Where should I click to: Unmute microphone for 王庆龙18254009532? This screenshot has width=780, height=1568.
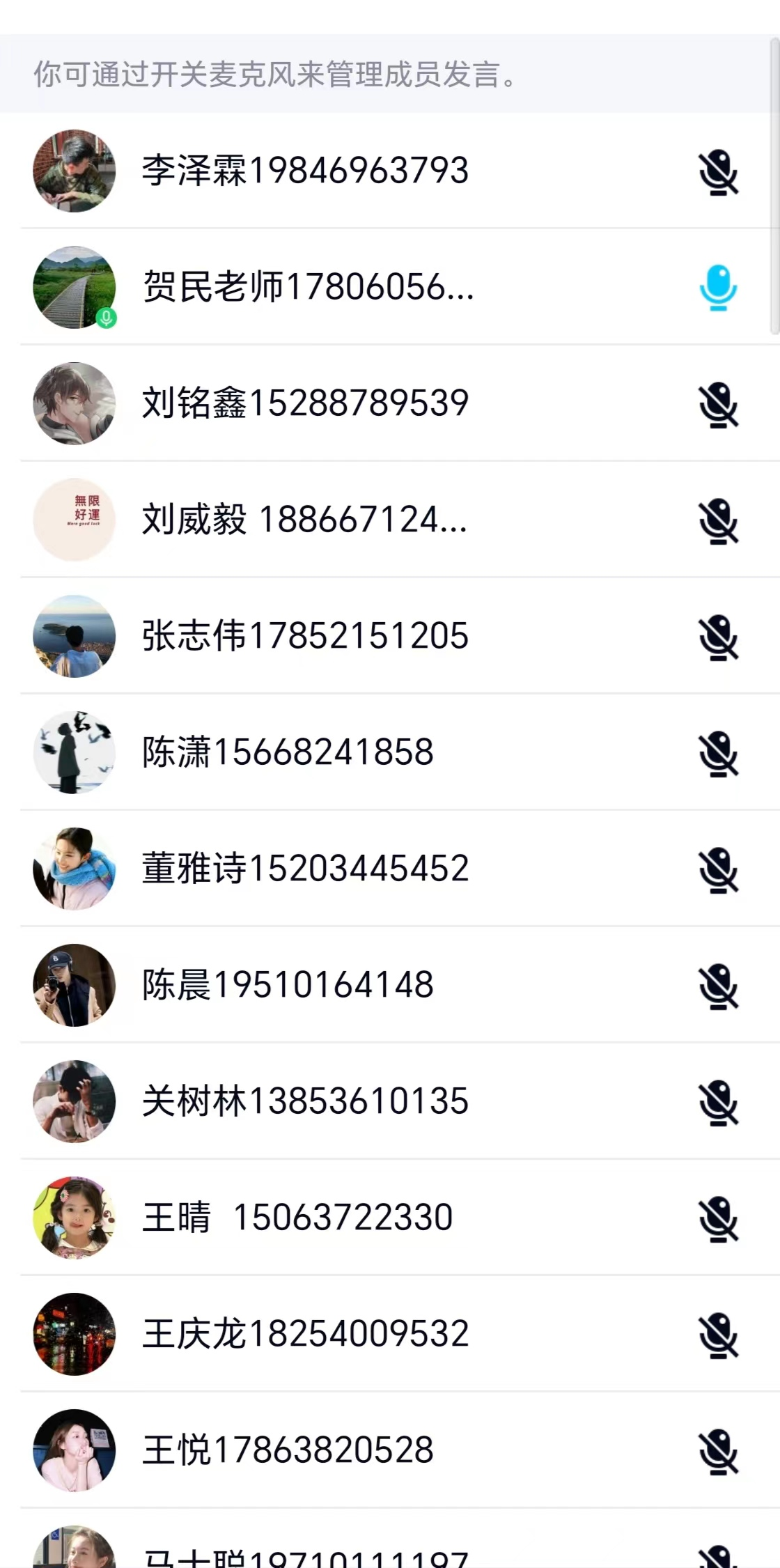(x=718, y=1335)
